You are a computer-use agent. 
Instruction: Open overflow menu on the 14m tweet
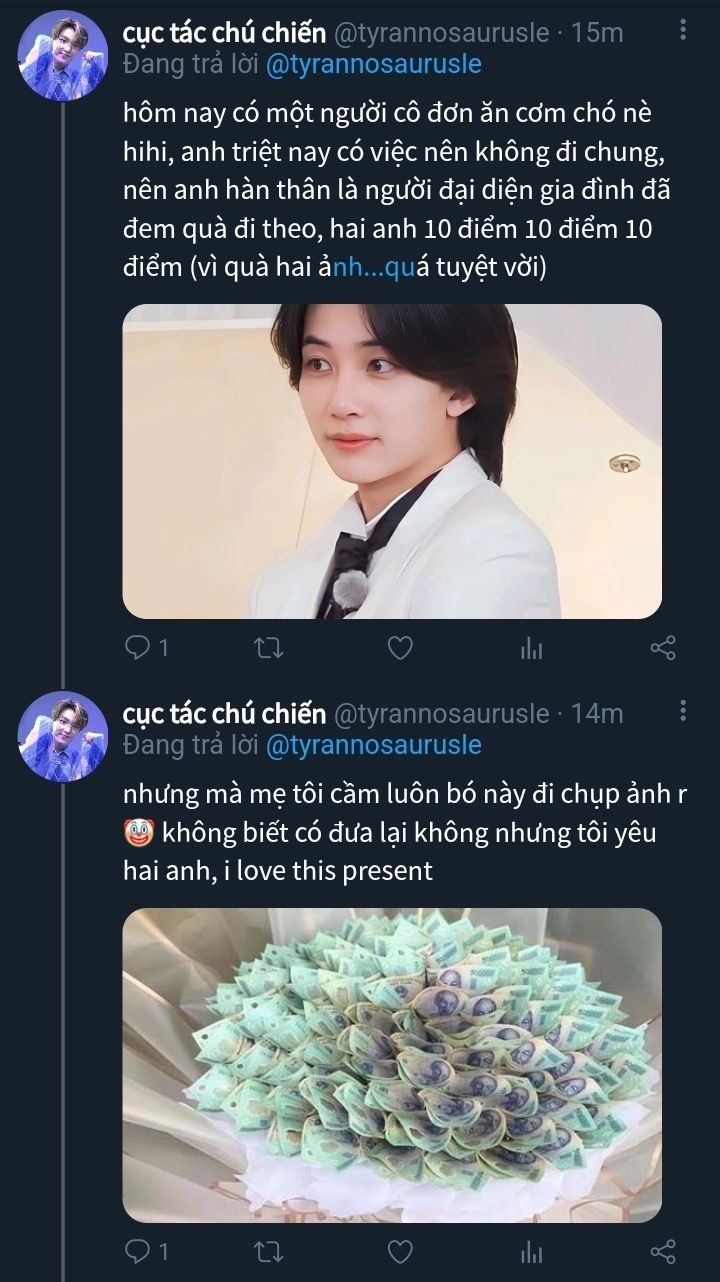point(683,711)
